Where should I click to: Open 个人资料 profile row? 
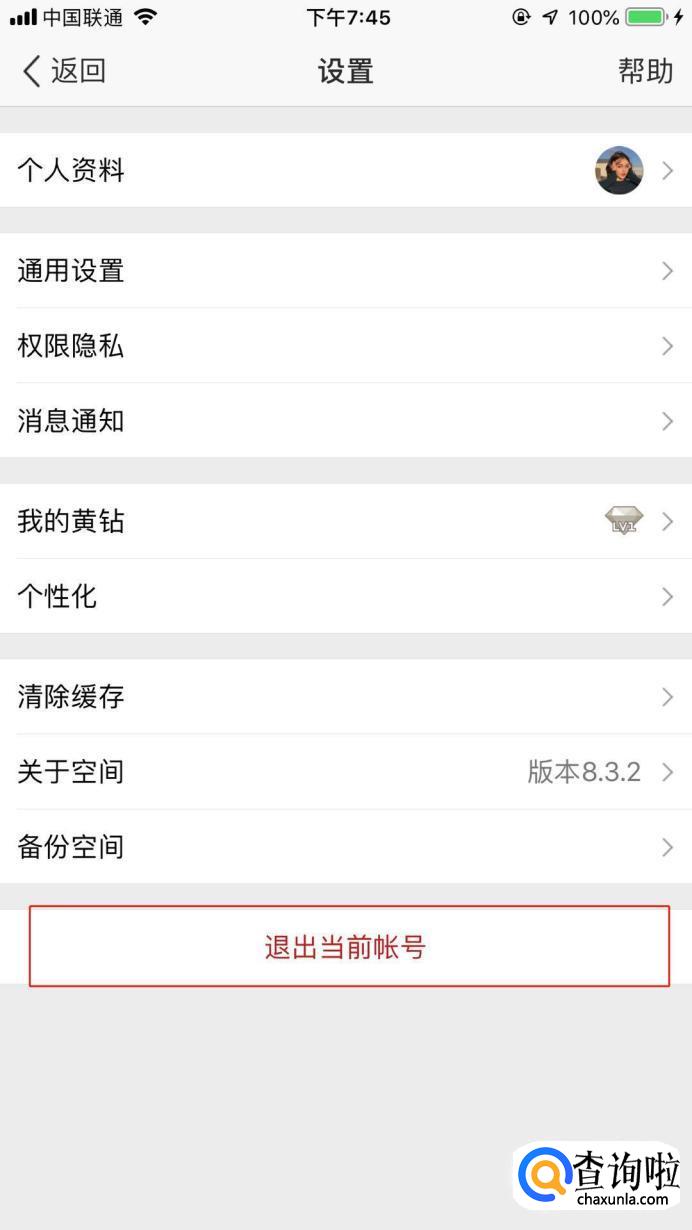click(346, 170)
